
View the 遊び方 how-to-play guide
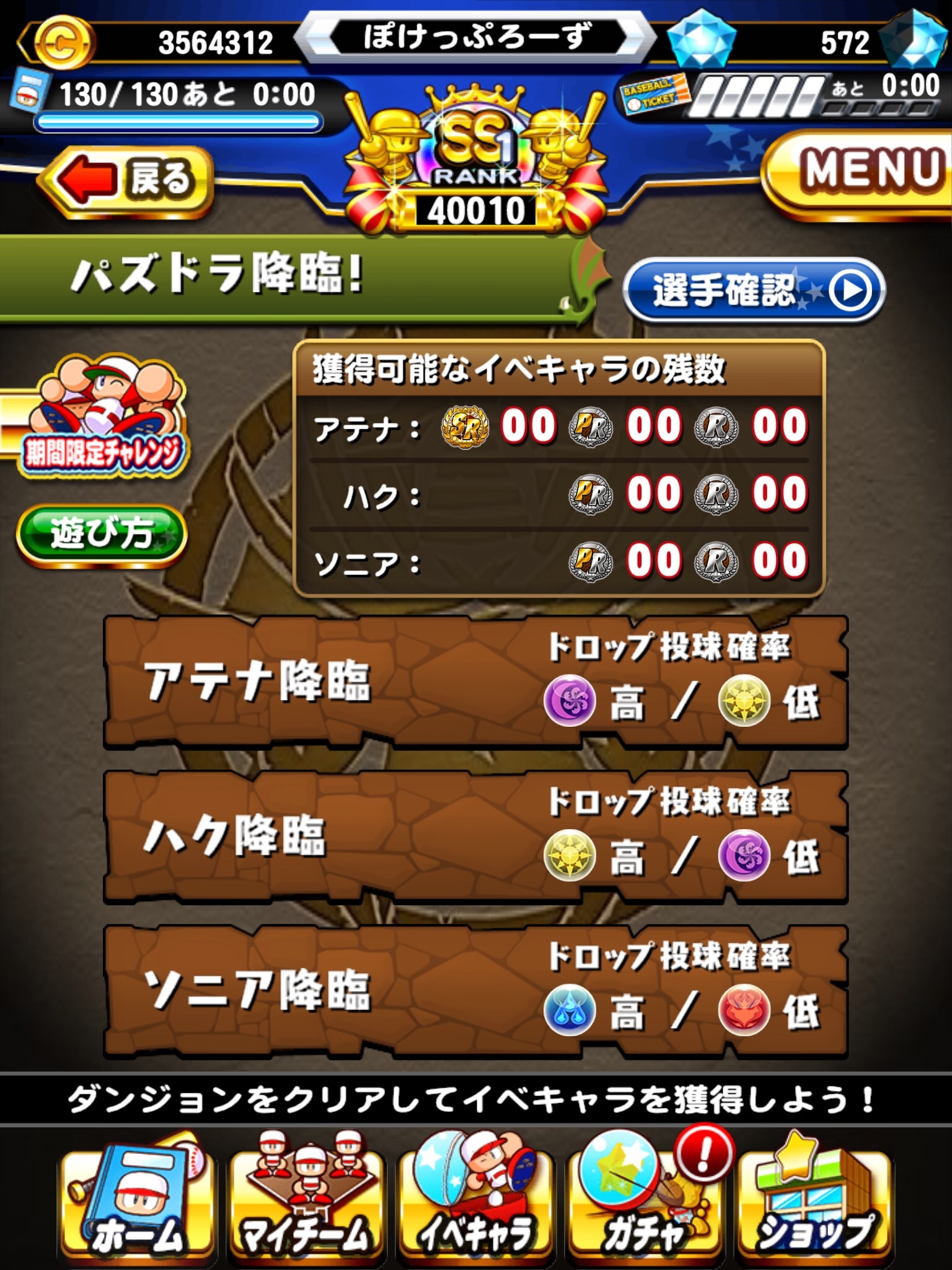(101, 535)
